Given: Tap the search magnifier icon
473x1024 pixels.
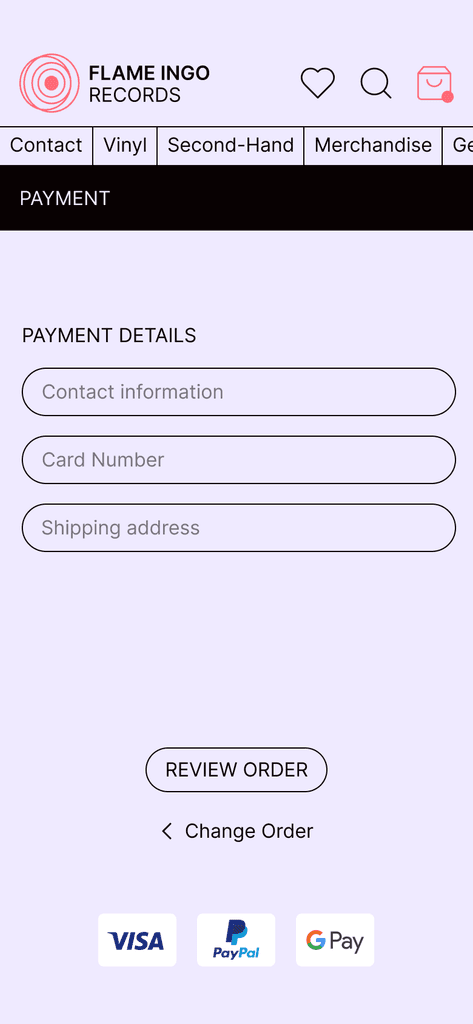Looking at the screenshot, I should (376, 84).
